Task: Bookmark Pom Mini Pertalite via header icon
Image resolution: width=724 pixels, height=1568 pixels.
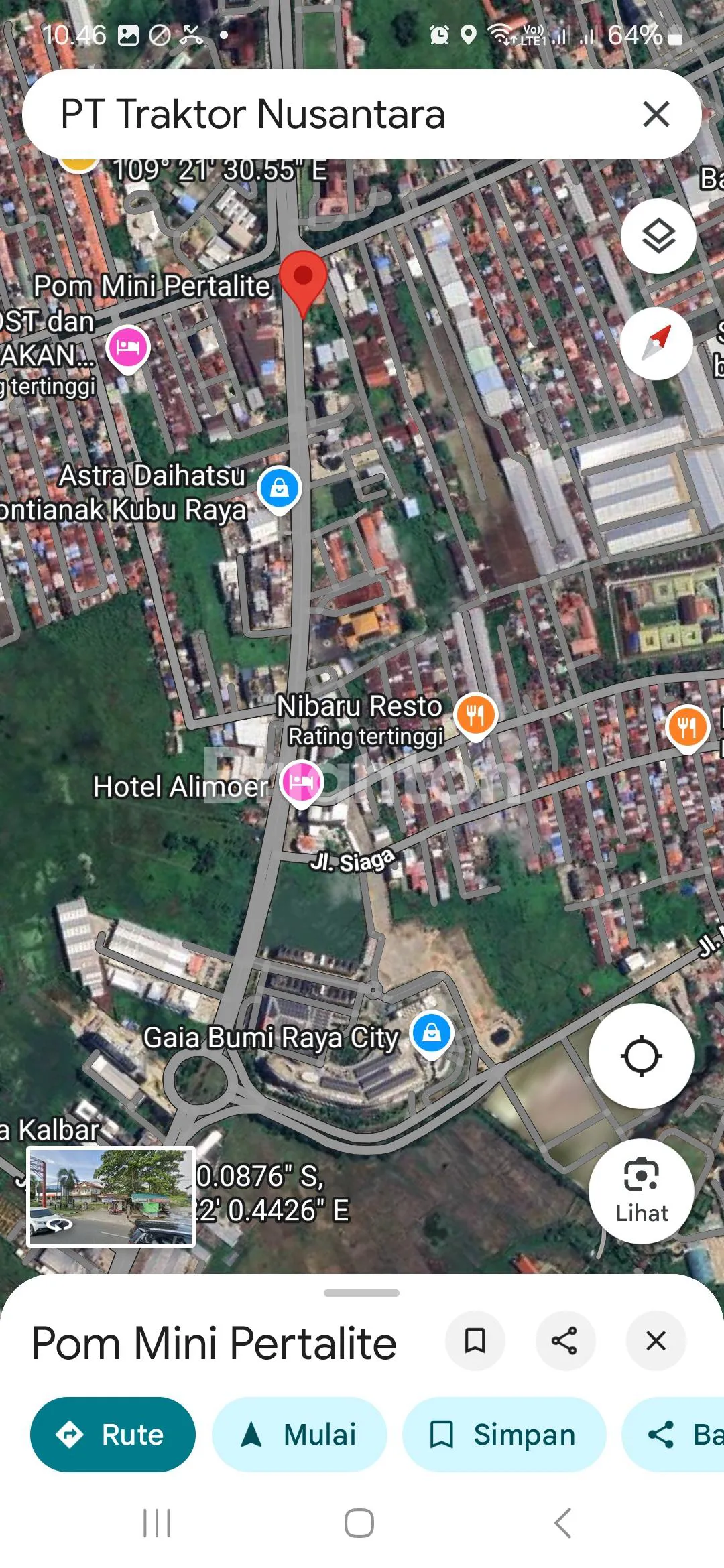Action: click(x=475, y=1341)
